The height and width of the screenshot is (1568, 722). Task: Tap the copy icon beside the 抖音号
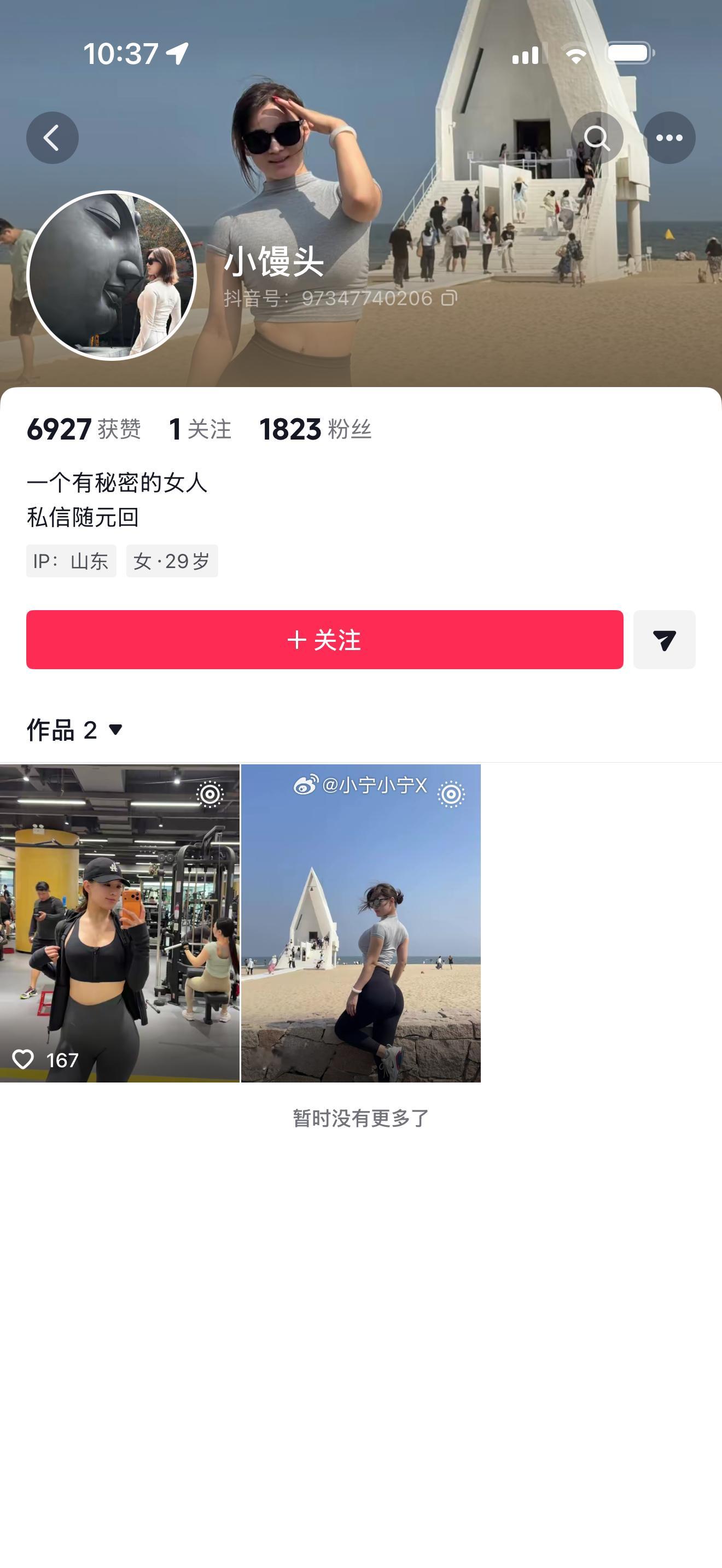pos(449,297)
